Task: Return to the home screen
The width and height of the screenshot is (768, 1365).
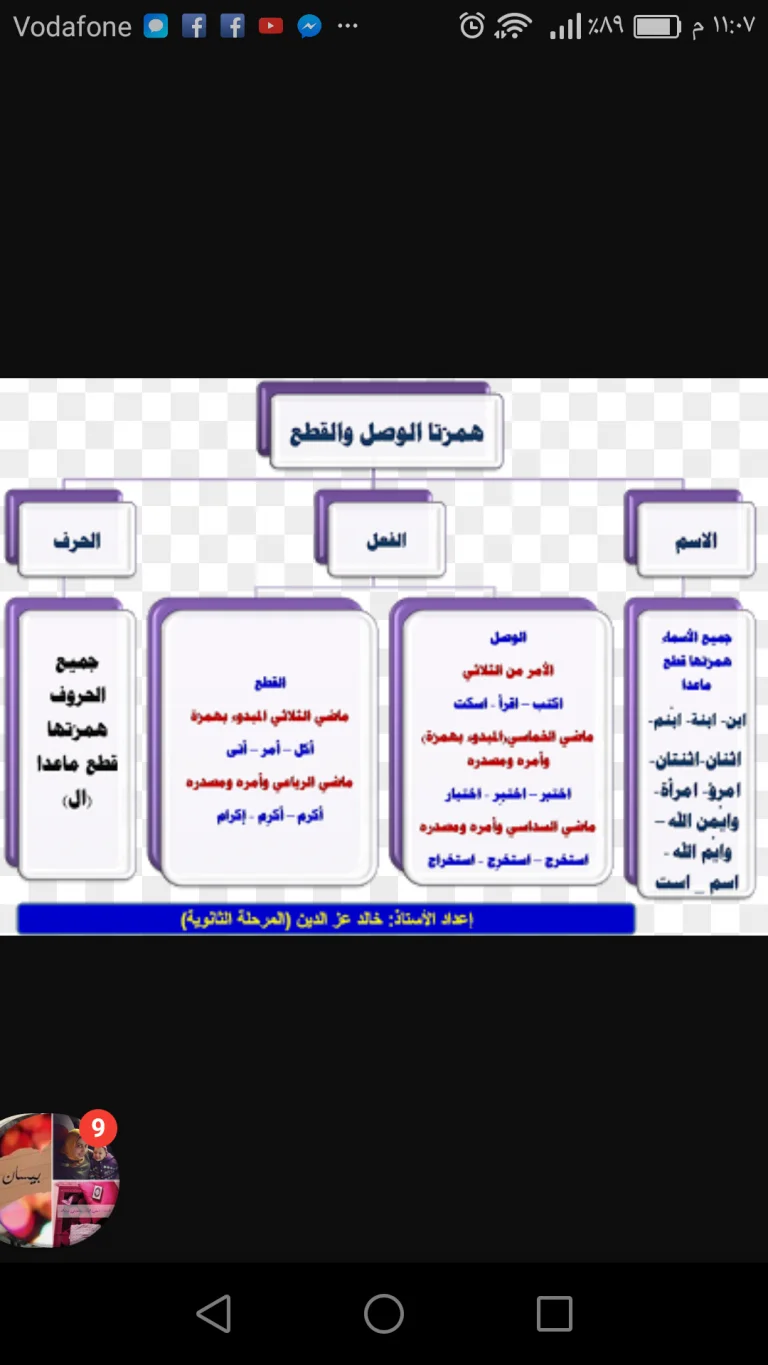Action: 384,1313
